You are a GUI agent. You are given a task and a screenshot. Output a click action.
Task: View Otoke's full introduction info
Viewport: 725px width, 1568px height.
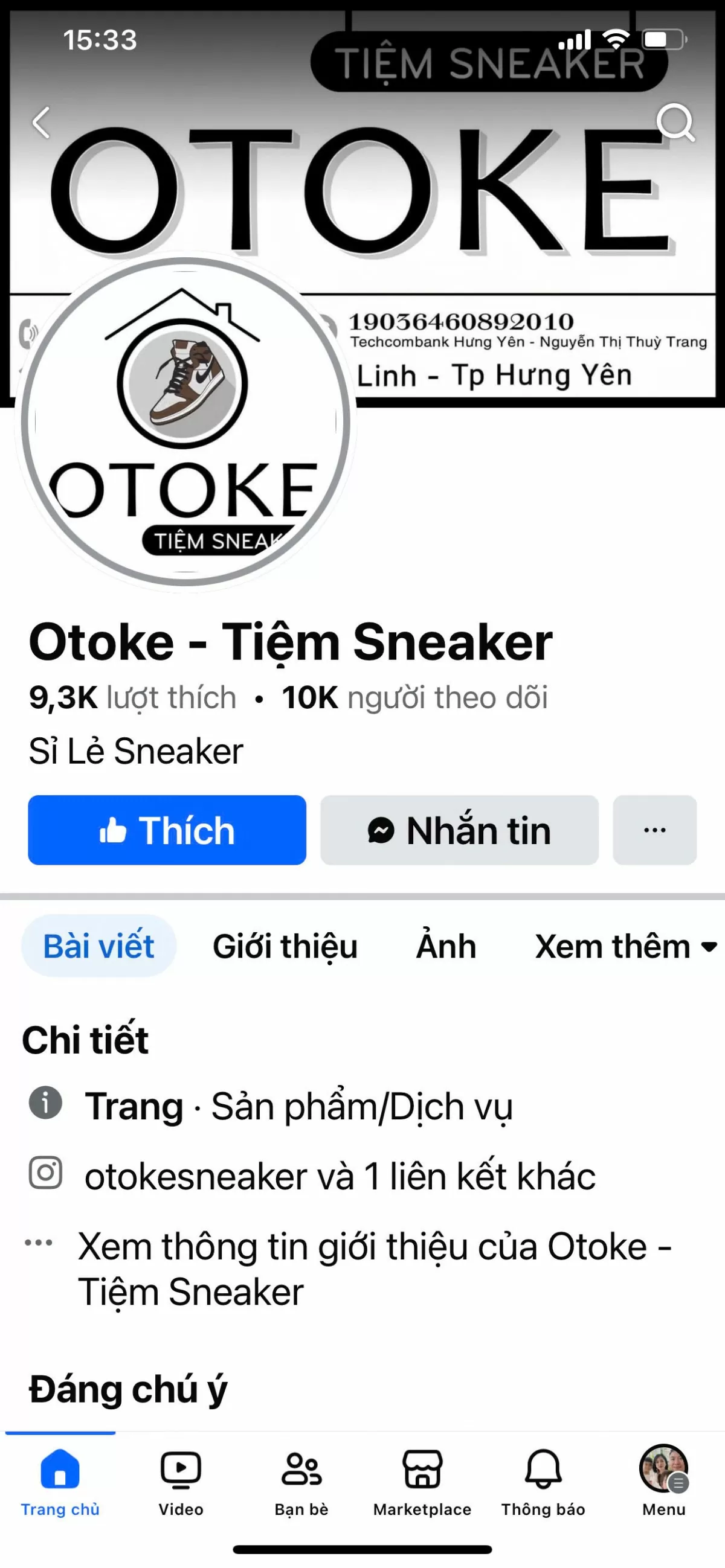coord(374,1269)
